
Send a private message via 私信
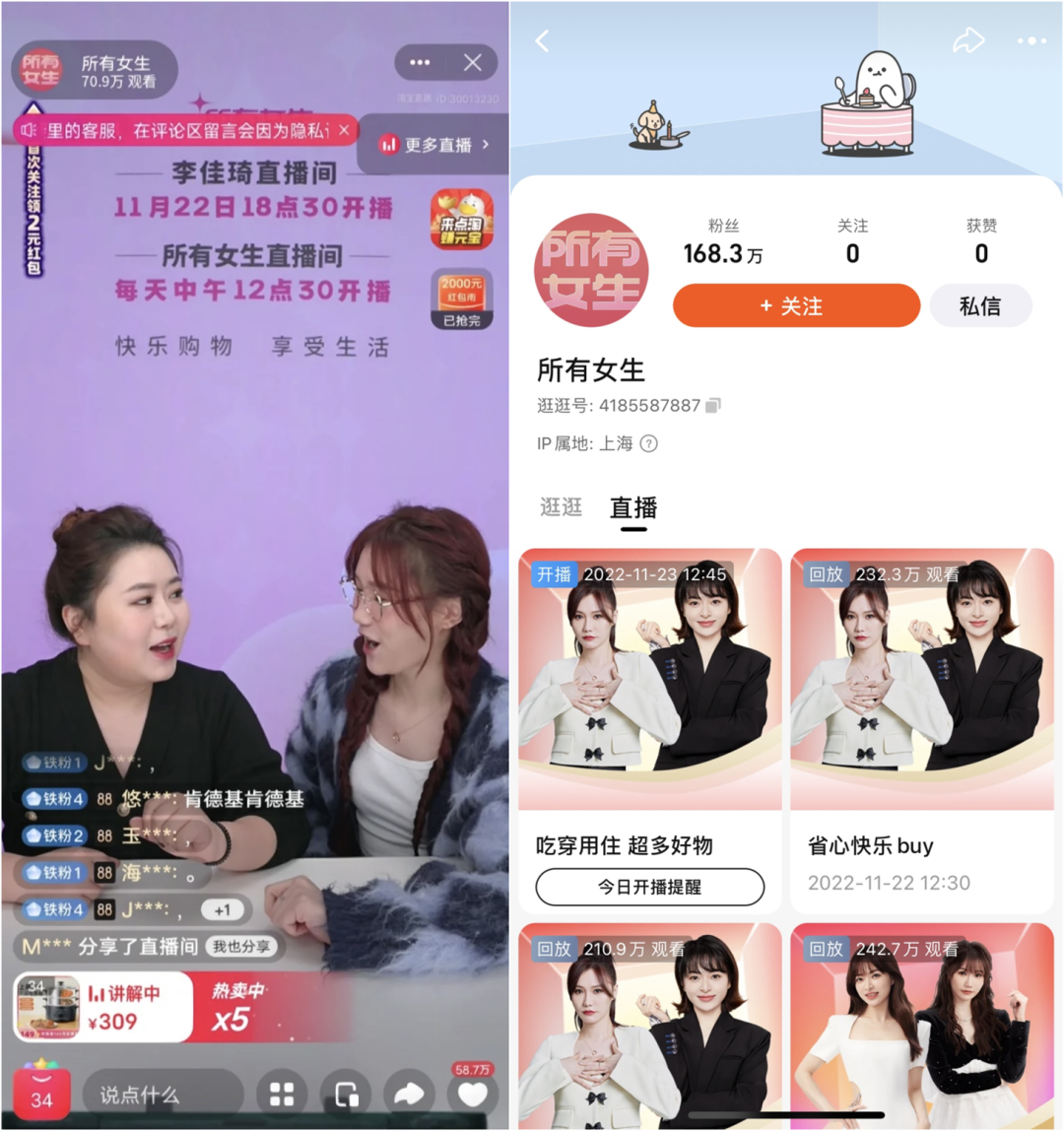click(x=980, y=305)
